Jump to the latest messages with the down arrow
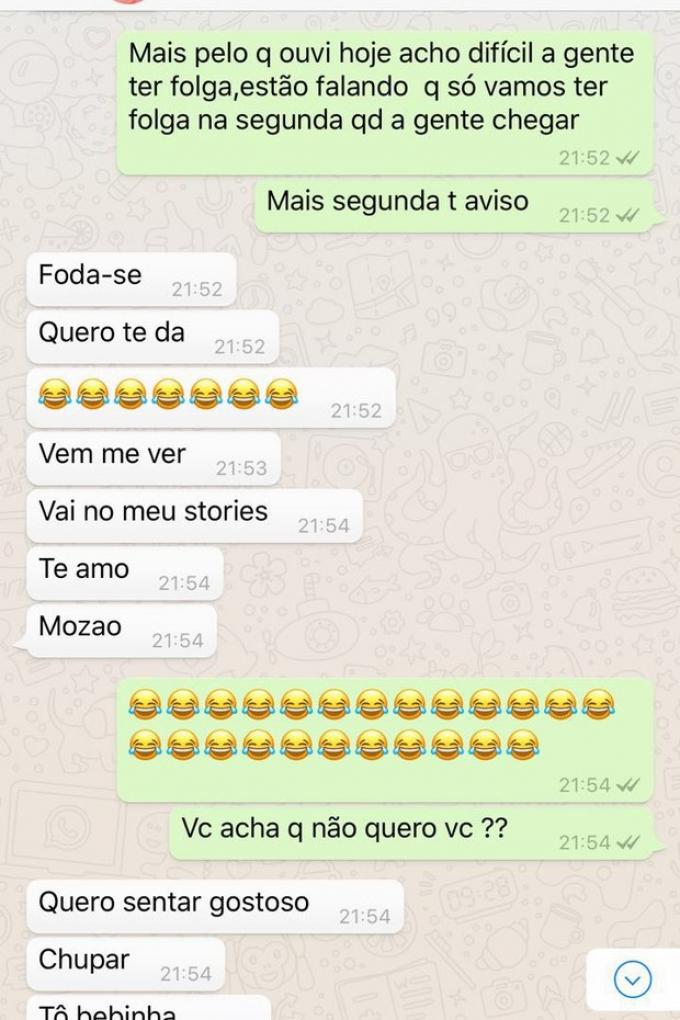This screenshot has width=680, height=1020. [632, 980]
